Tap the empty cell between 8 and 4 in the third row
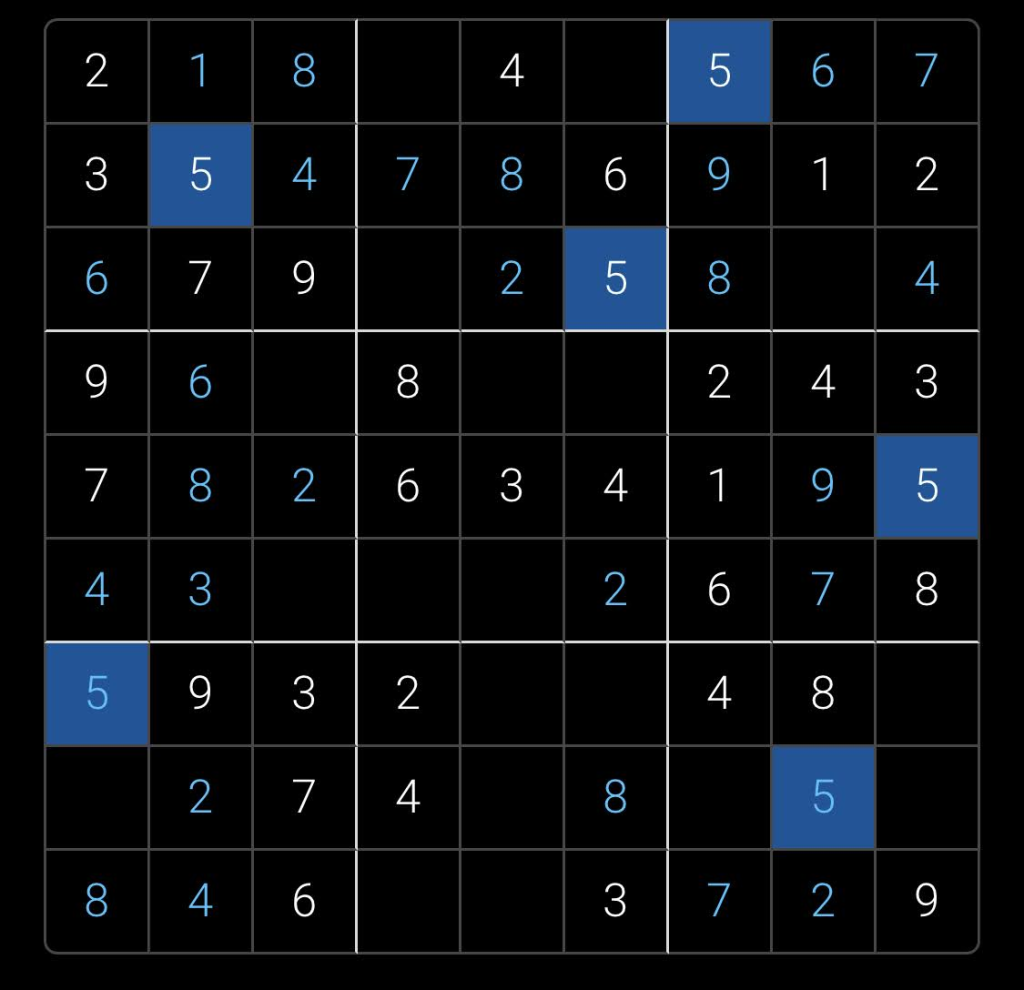This screenshot has height=990, width=1024. pyautogui.click(x=823, y=278)
